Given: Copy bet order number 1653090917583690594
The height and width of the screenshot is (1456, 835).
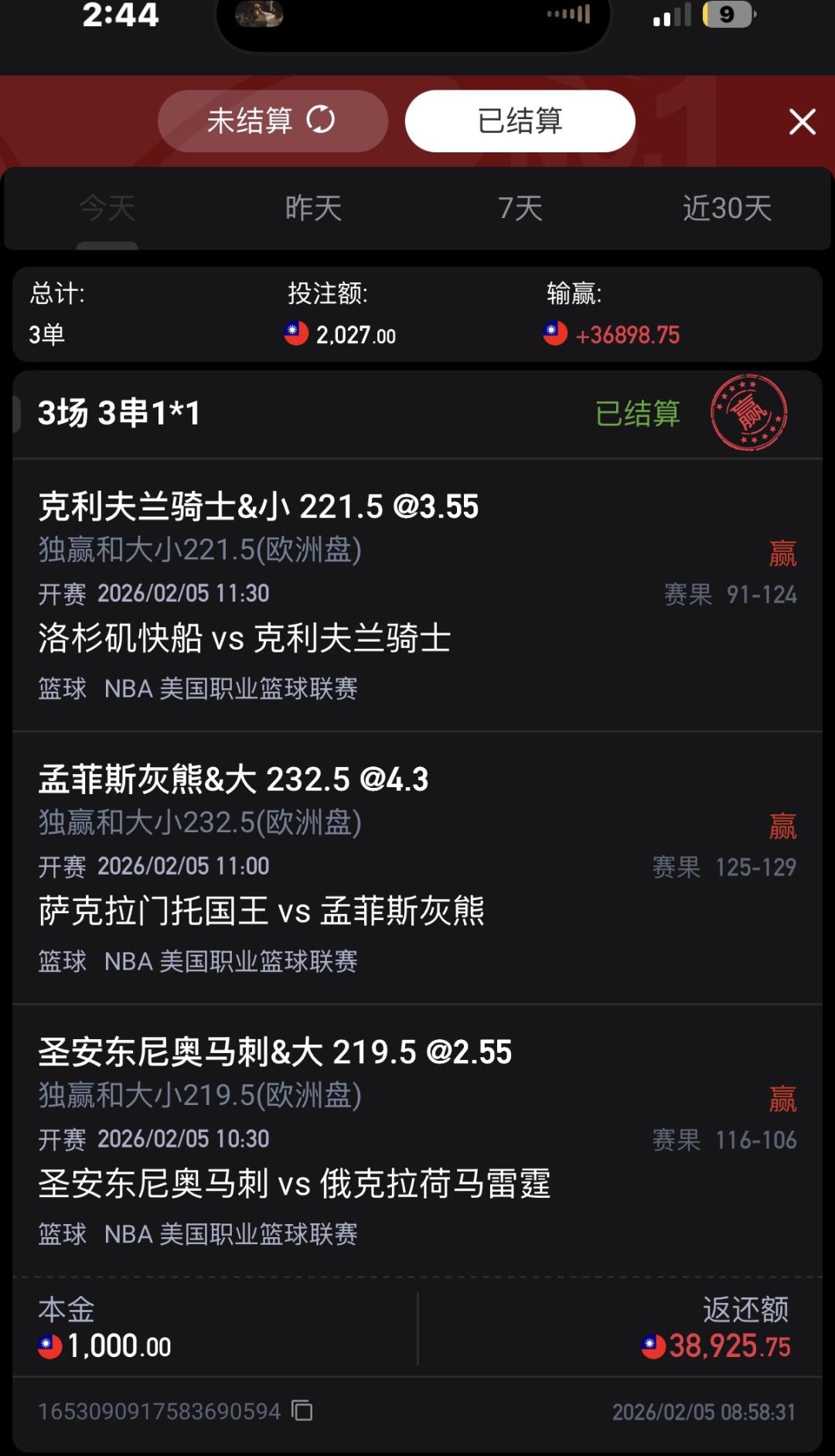Looking at the screenshot, I should (x=302, y=1410).
